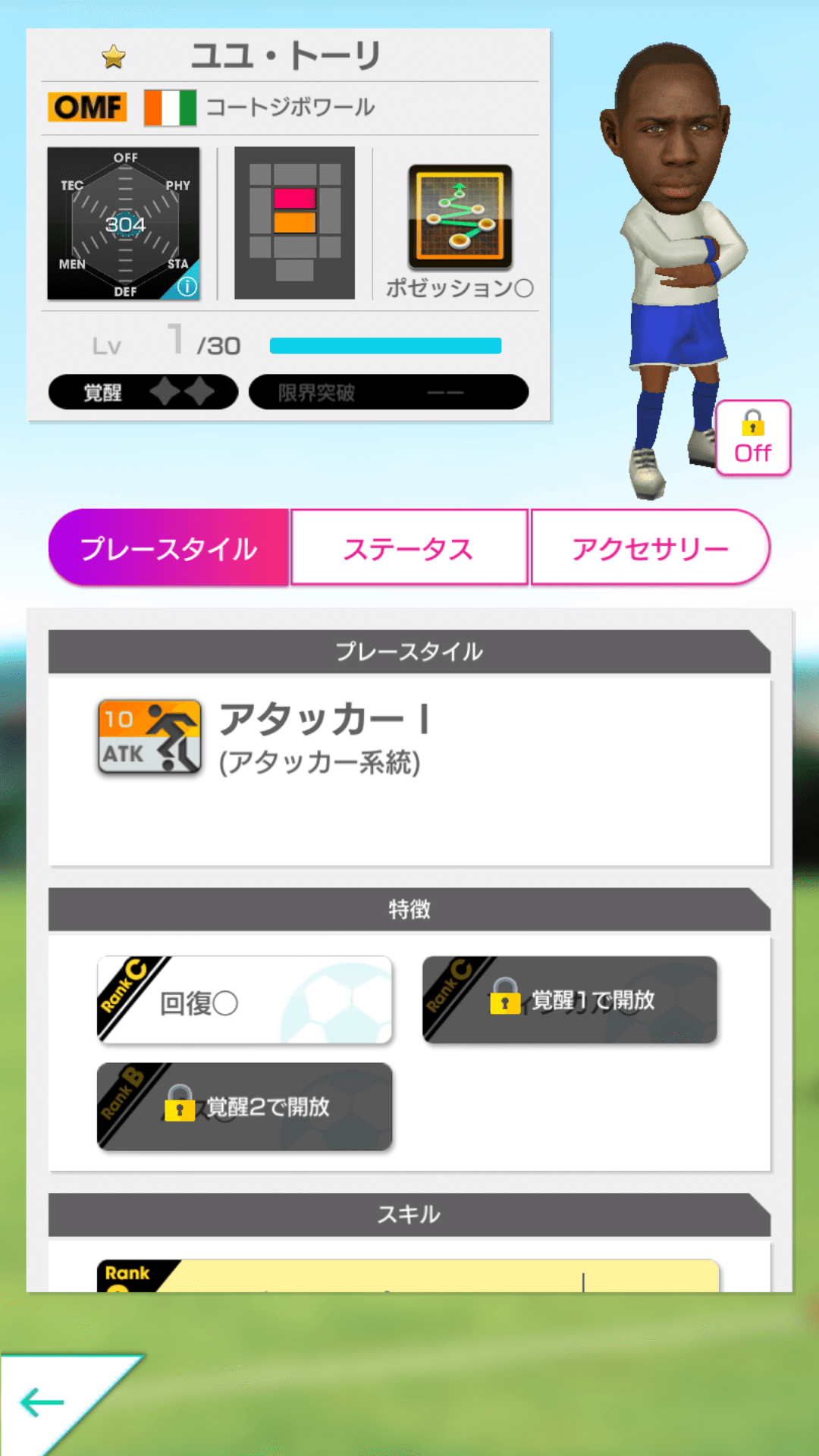Select the formation position grid icon
The image size is (819, 1456).
[296, 222]
